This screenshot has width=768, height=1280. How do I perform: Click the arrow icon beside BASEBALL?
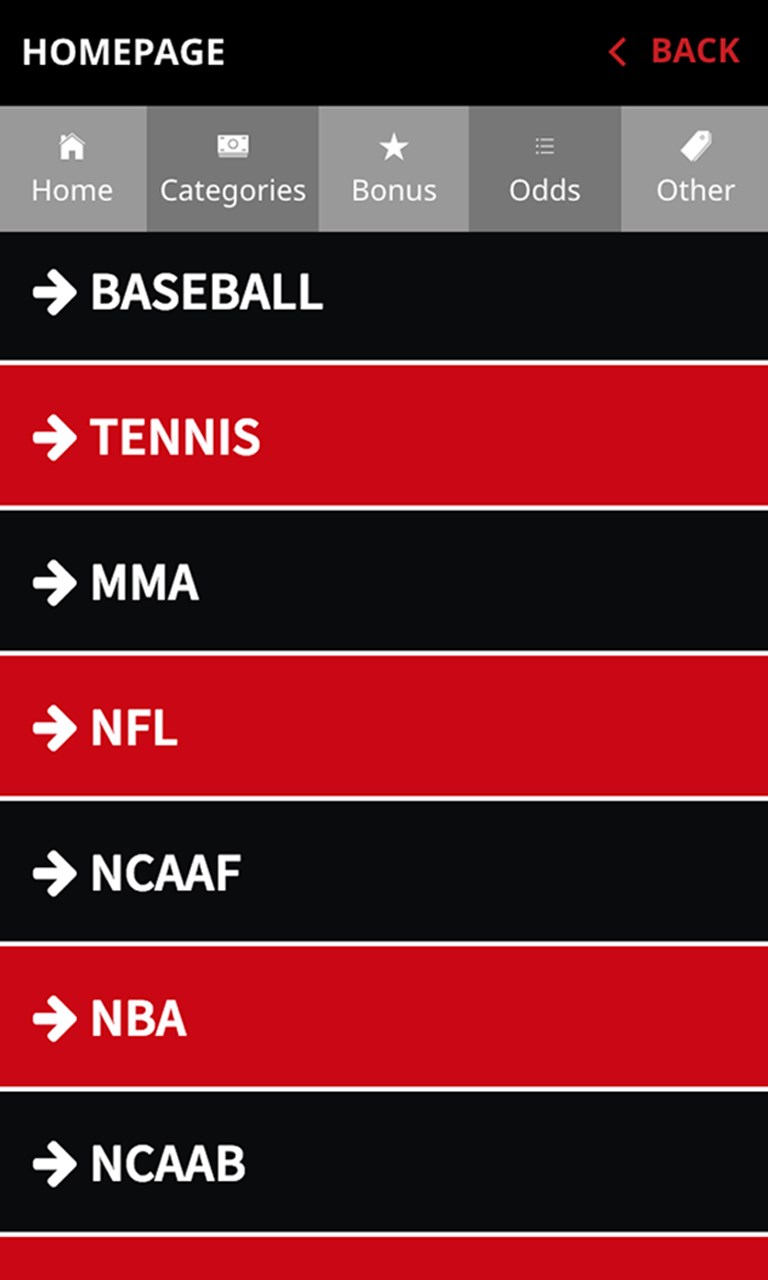click(x=54, y=292)
